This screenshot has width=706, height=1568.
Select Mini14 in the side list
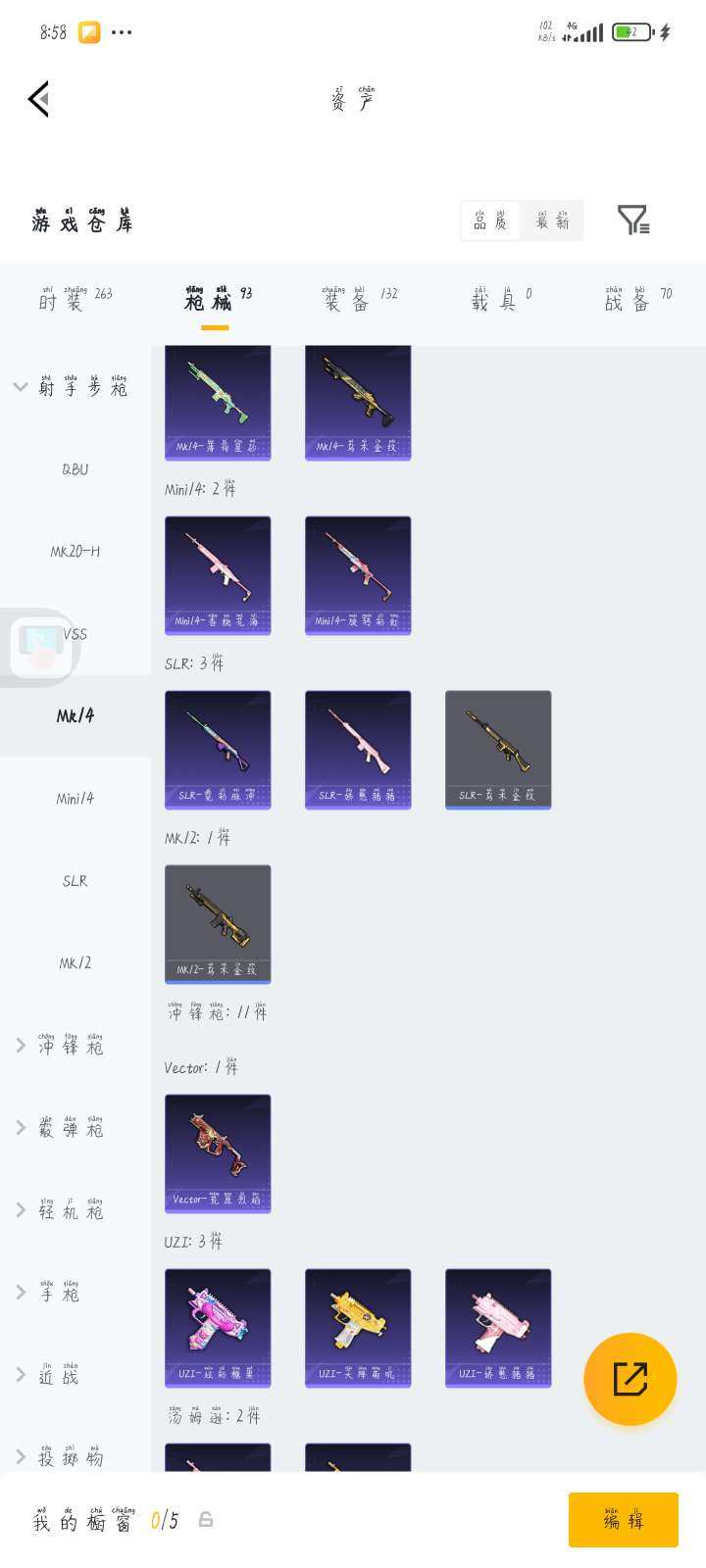pos(76,799)
